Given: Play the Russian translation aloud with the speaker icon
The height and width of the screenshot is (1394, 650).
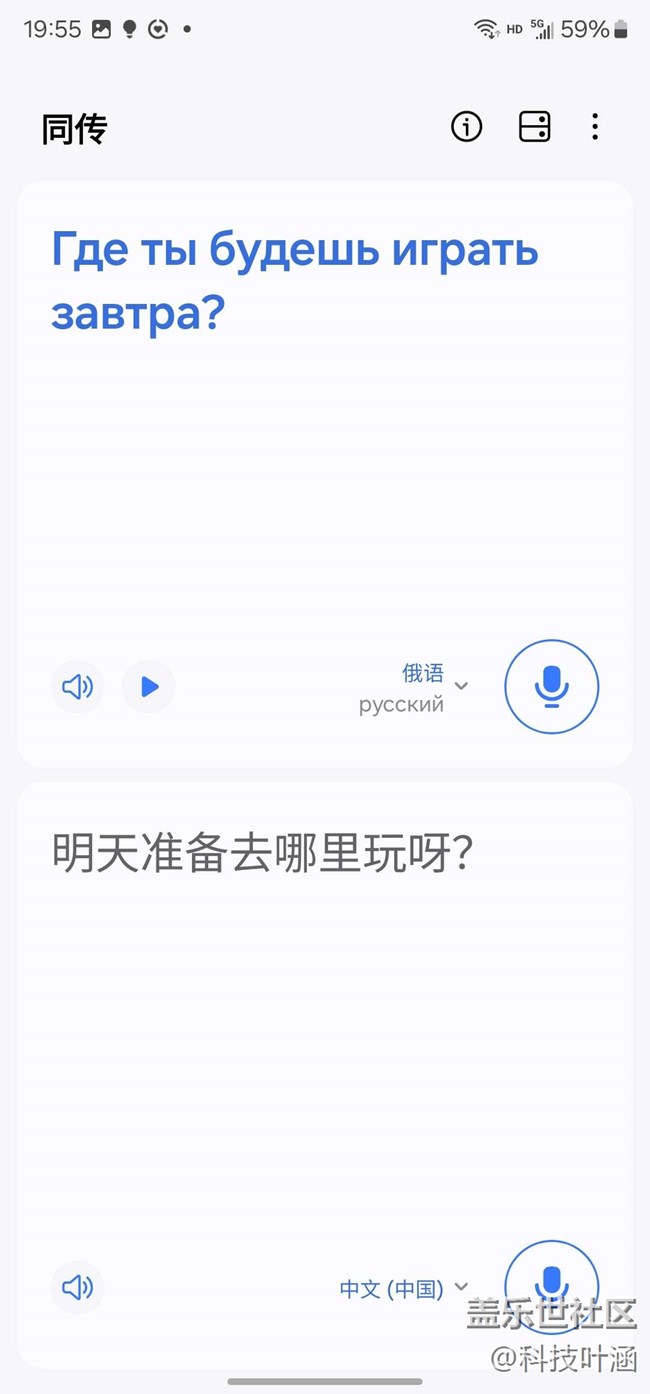Looking at the screenshot, I should coord(78,687).
